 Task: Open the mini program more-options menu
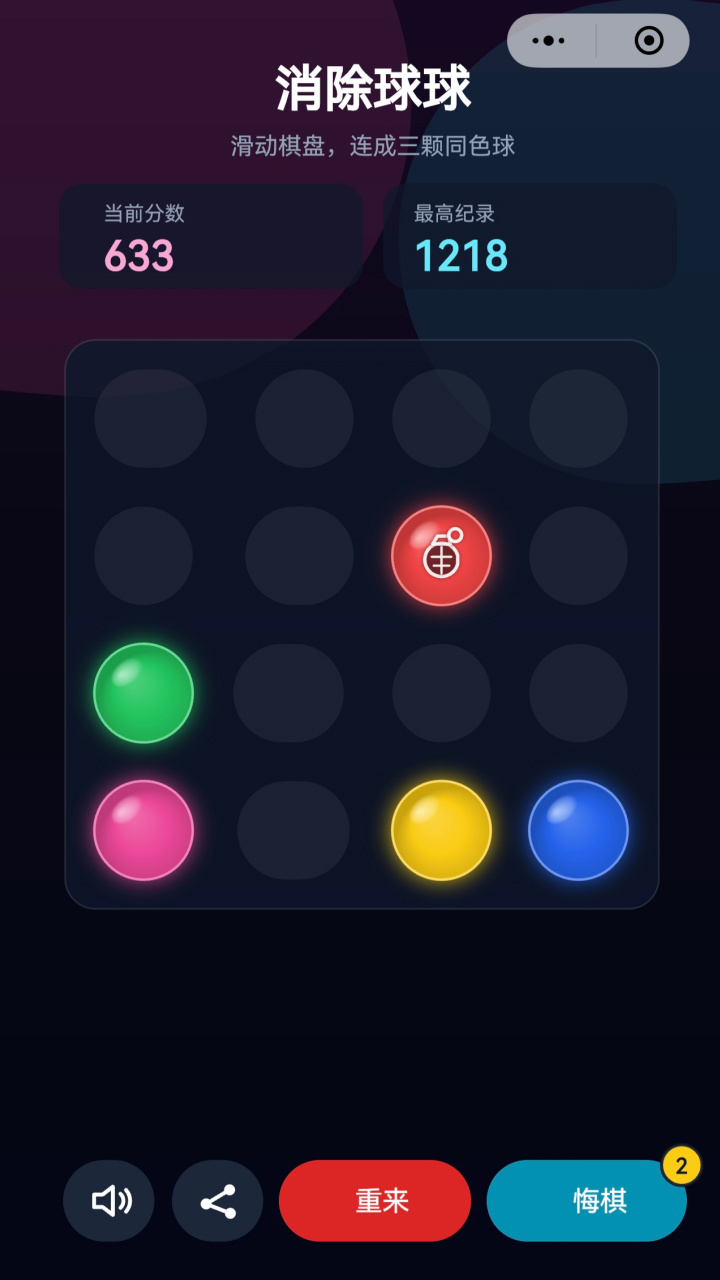549,41
